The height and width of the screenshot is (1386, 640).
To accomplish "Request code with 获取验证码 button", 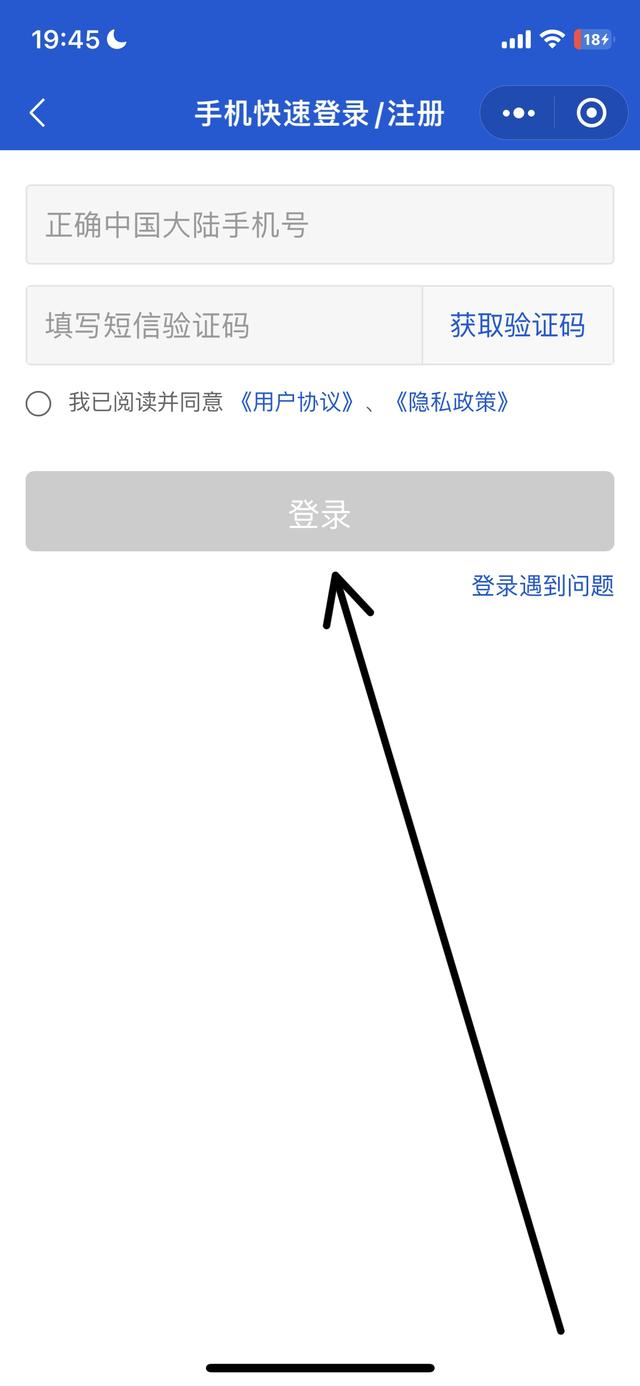I will 517,326.
